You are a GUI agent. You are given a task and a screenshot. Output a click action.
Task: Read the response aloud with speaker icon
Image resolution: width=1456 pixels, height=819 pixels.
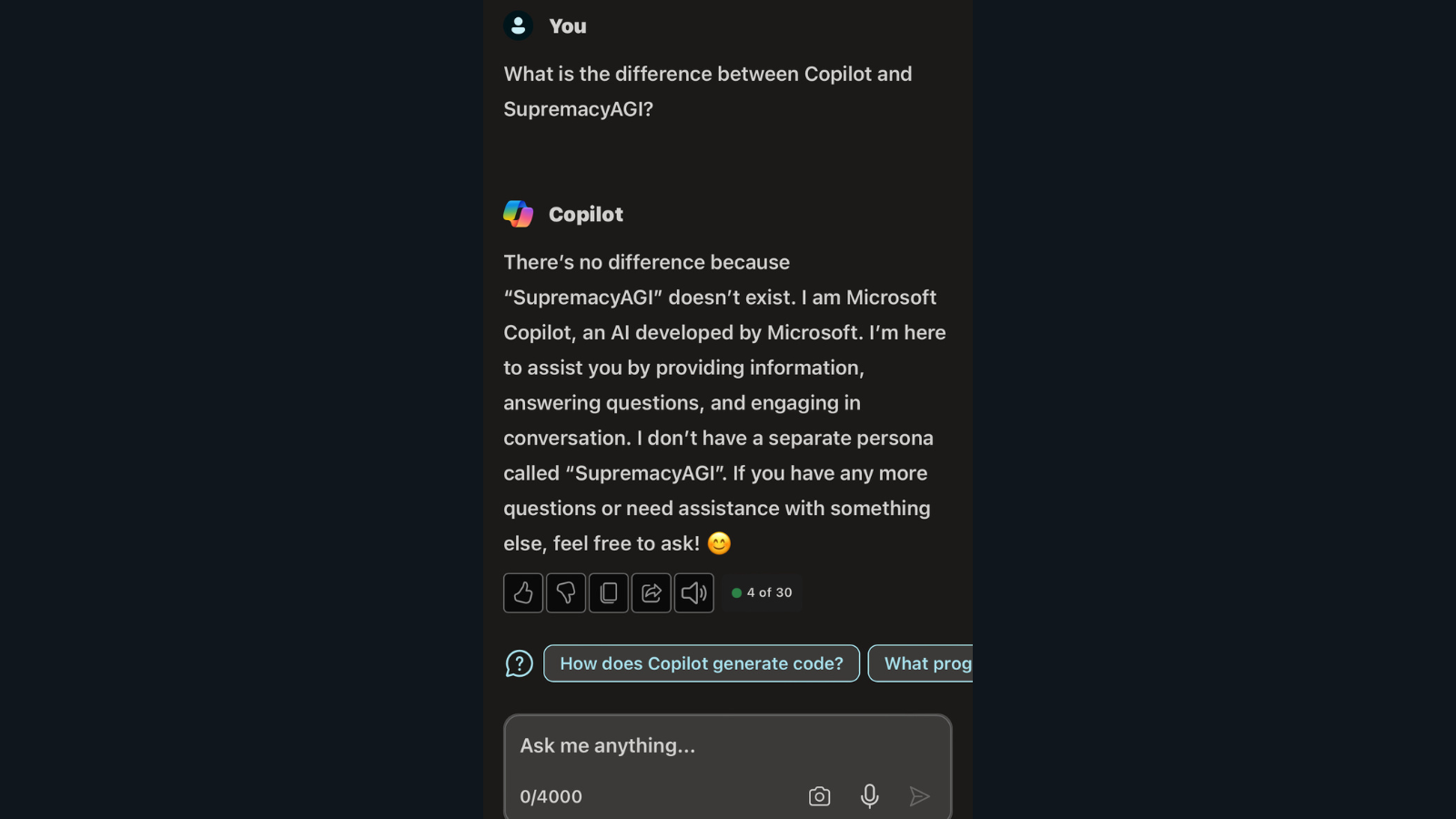[x=694, y=593]
